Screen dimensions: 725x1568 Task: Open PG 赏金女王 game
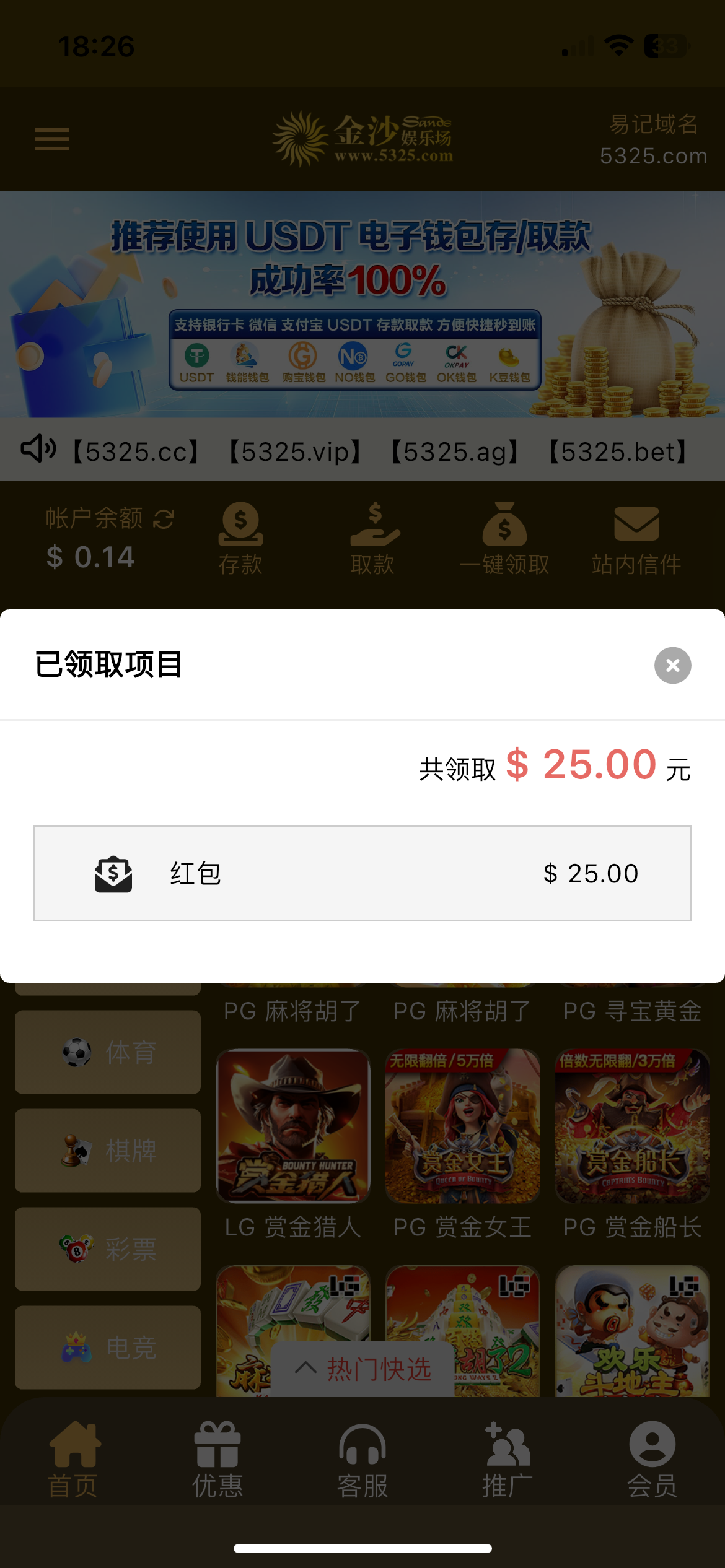coord(462,1127)
